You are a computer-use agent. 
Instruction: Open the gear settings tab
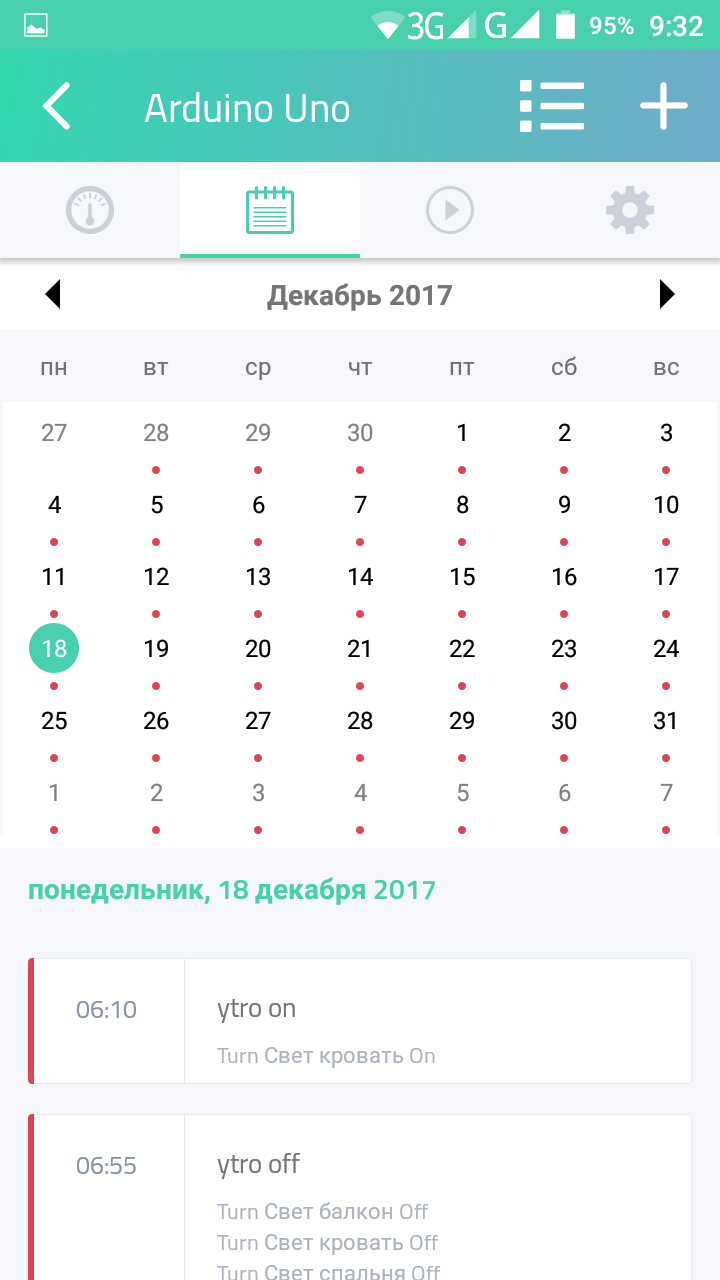tap(630, 211)
